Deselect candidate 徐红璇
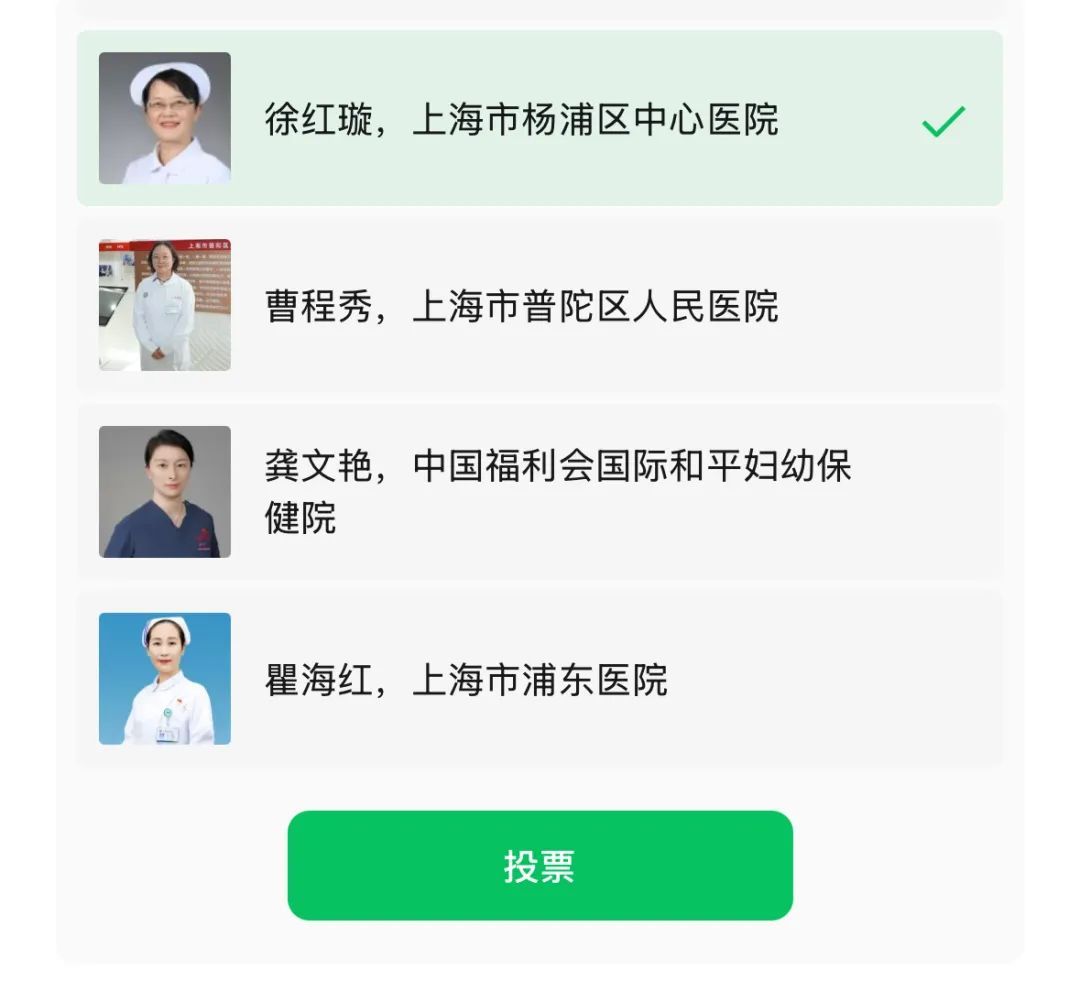Viewport: 1080px width, 981px height. (x=540, y=119)
